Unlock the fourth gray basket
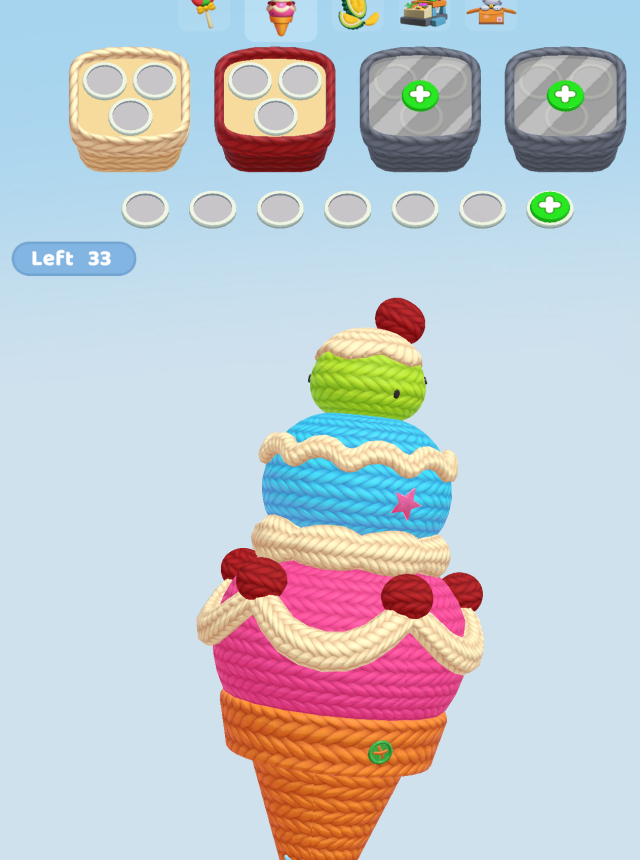The height and width of the screenshot is (860, 640). [565, 95]
